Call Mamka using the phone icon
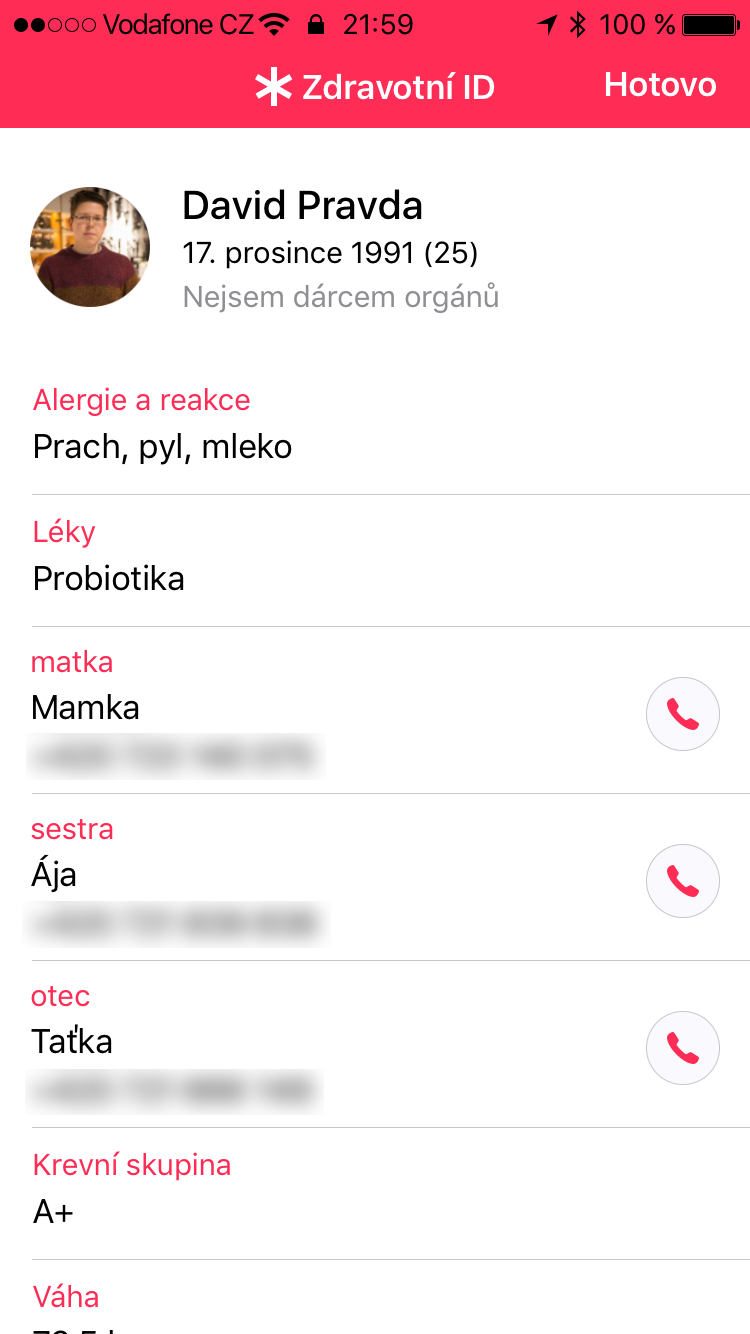This screenshot has width=750, height=1334. tap(683, 714)
